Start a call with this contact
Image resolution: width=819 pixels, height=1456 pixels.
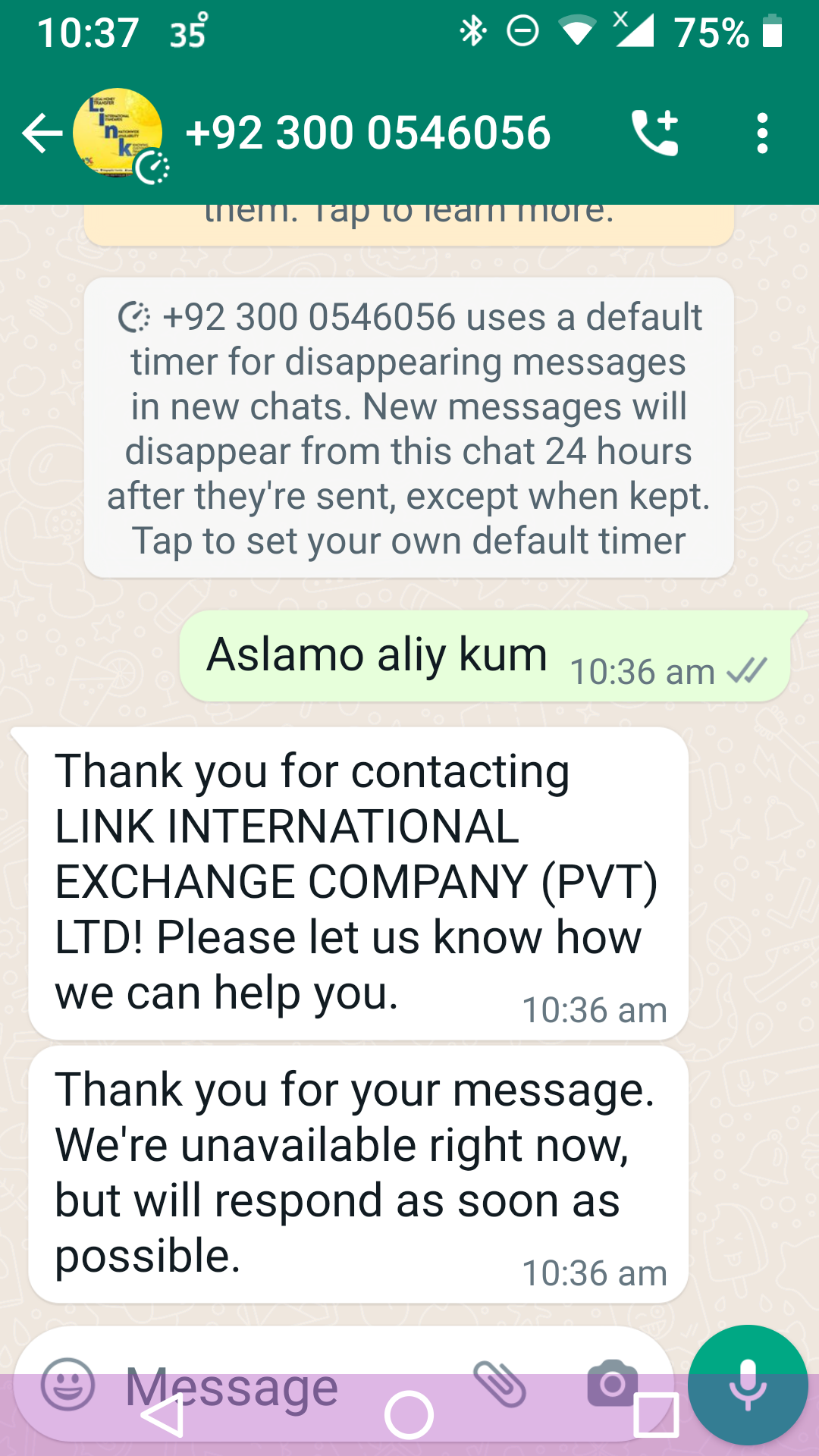tap(655, 133)
